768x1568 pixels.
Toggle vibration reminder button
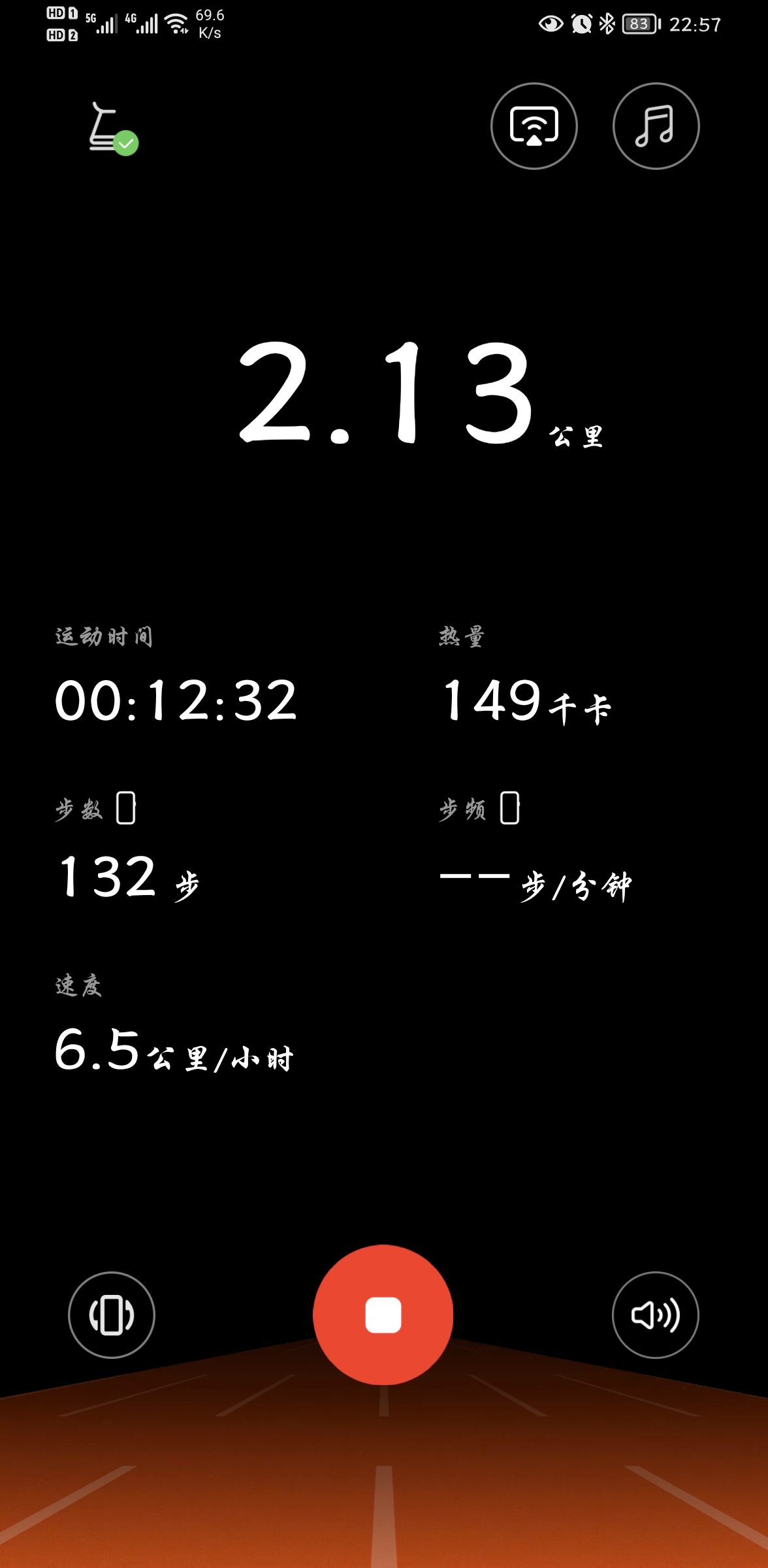[x=112, y=1315]
